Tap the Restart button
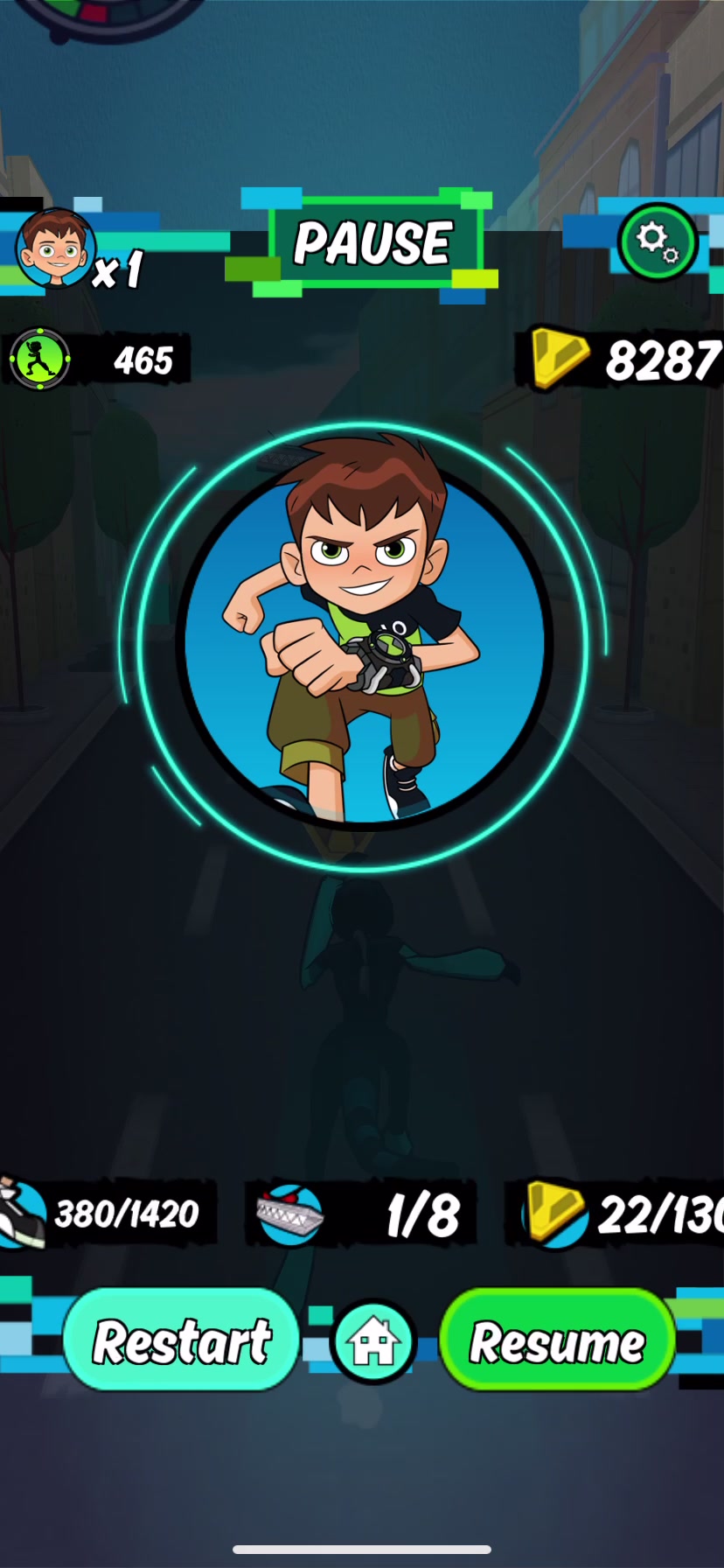The image size is (724, 1568). [x=182, y=1340]
